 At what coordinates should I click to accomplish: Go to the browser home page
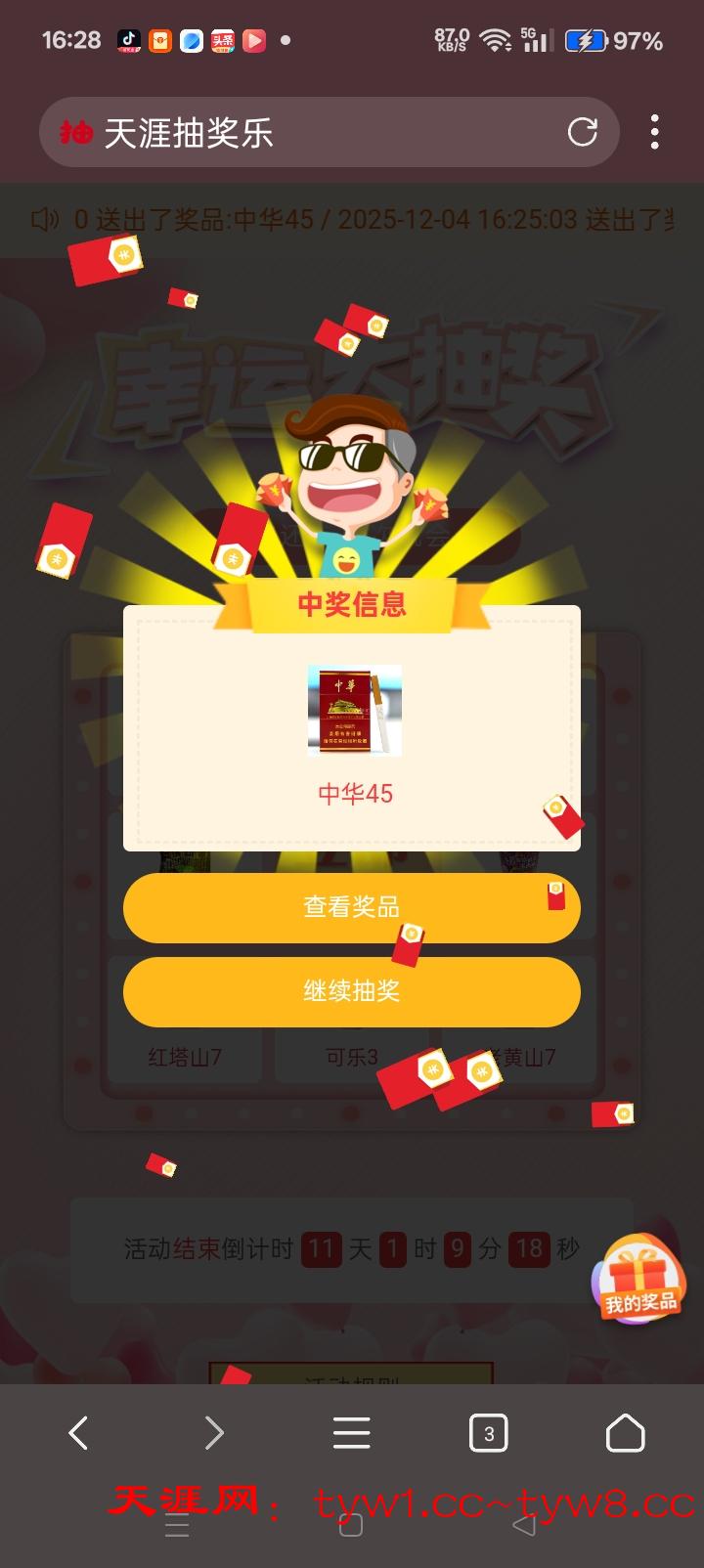pyautogui.click(x=625, y=1433)
